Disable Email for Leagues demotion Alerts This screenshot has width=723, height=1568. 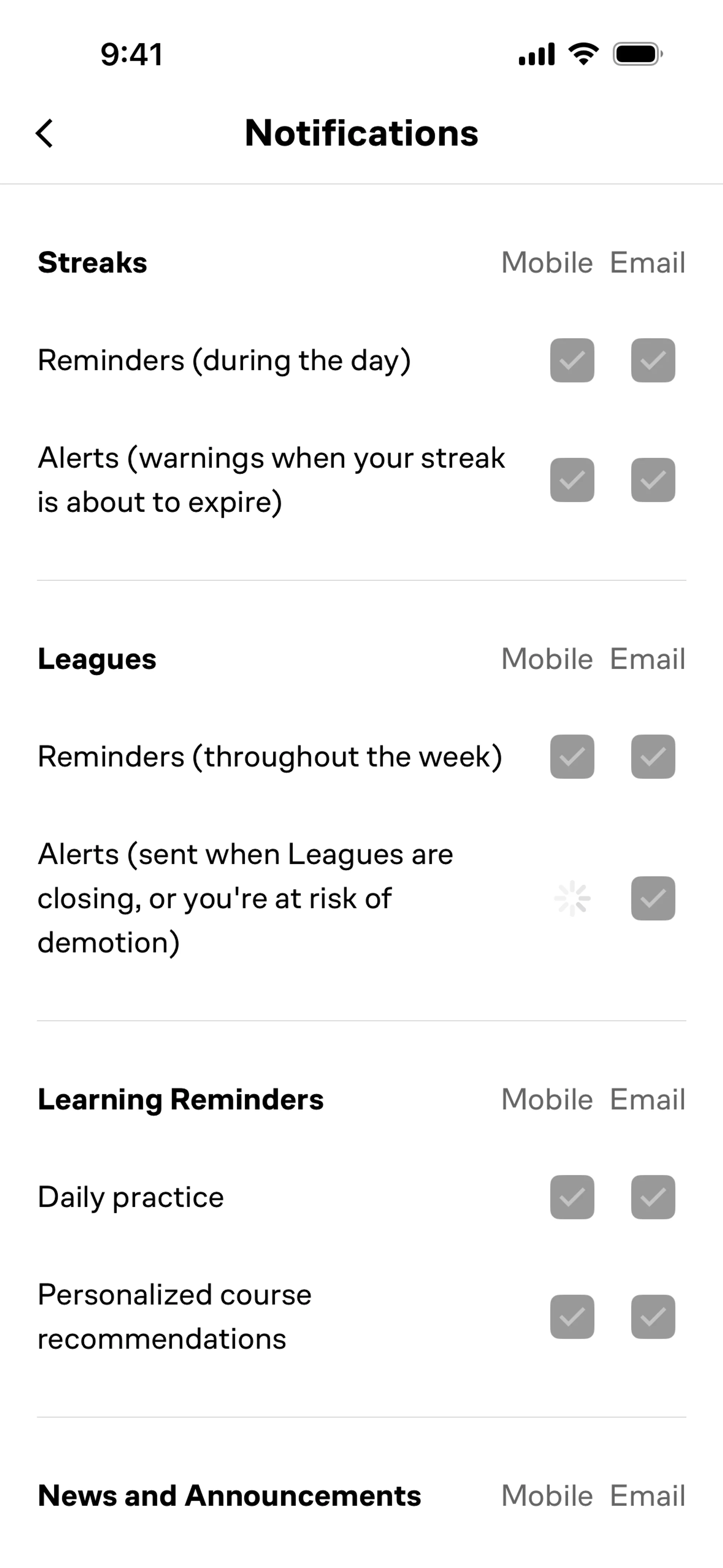pyautogui.click(x=653, y=899)
